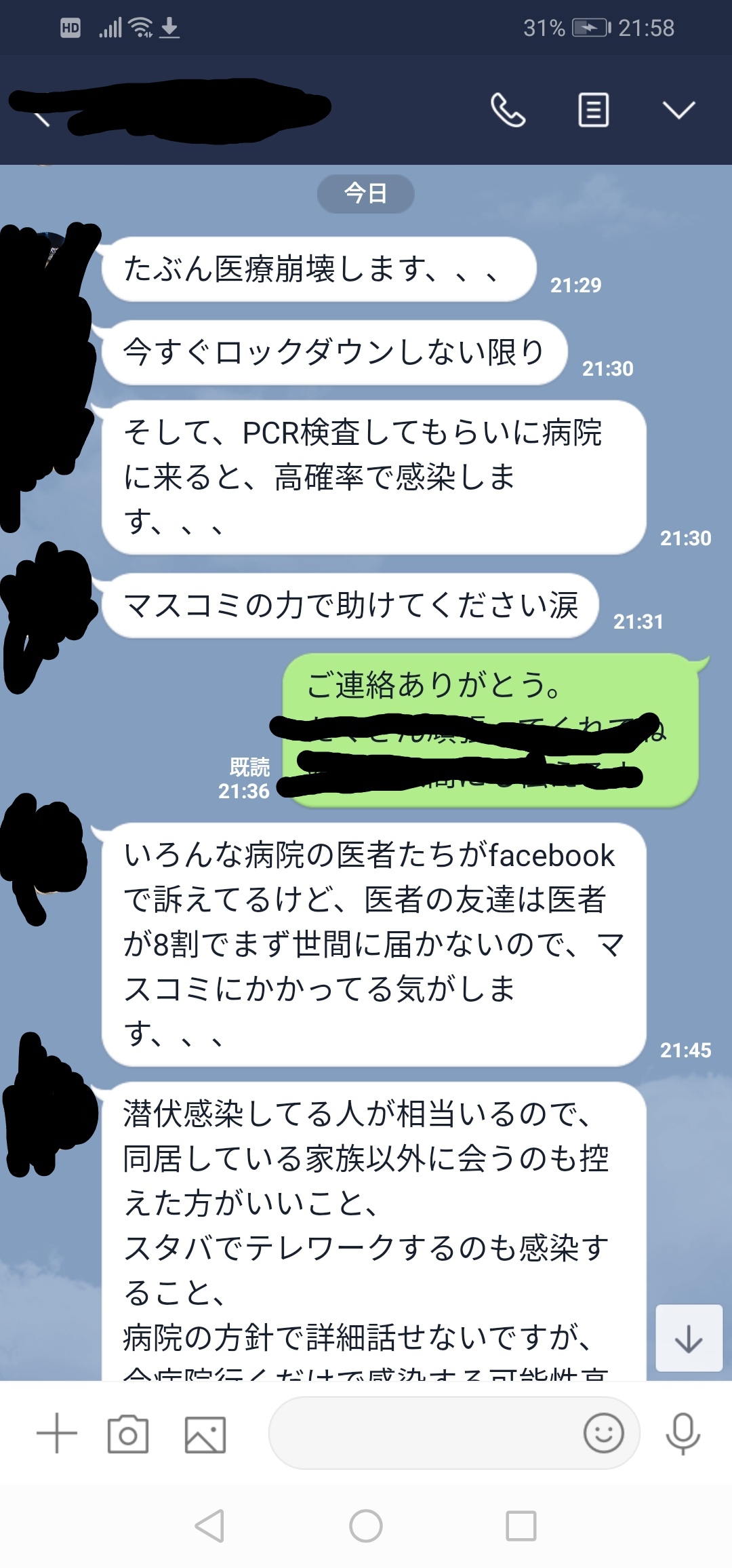The width and height of the screenshot is (732, 1568).
Task: Open the camera to take a photo
Action: (x=128, y=1434)
